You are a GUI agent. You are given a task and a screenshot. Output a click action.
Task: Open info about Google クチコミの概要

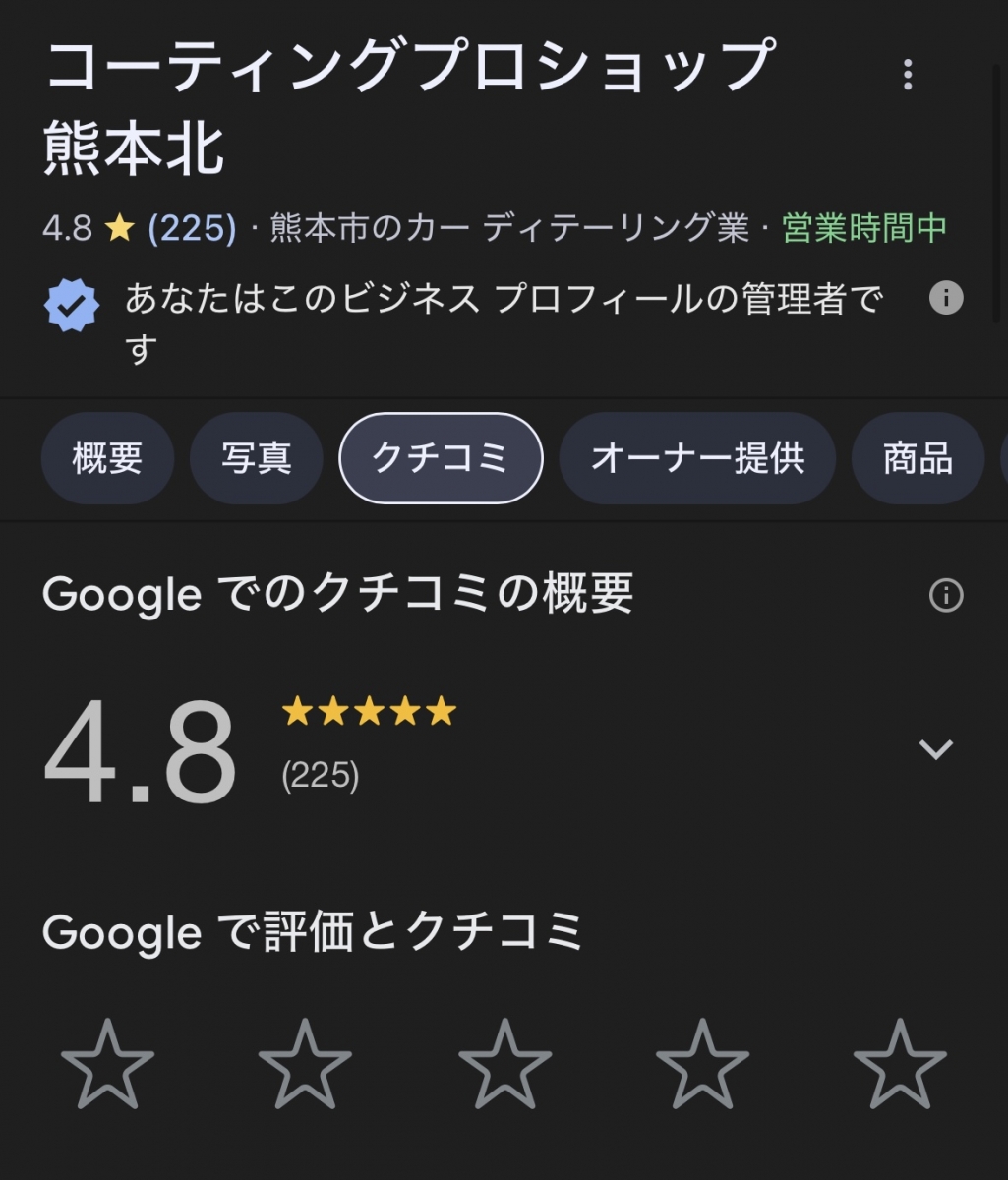946,595
